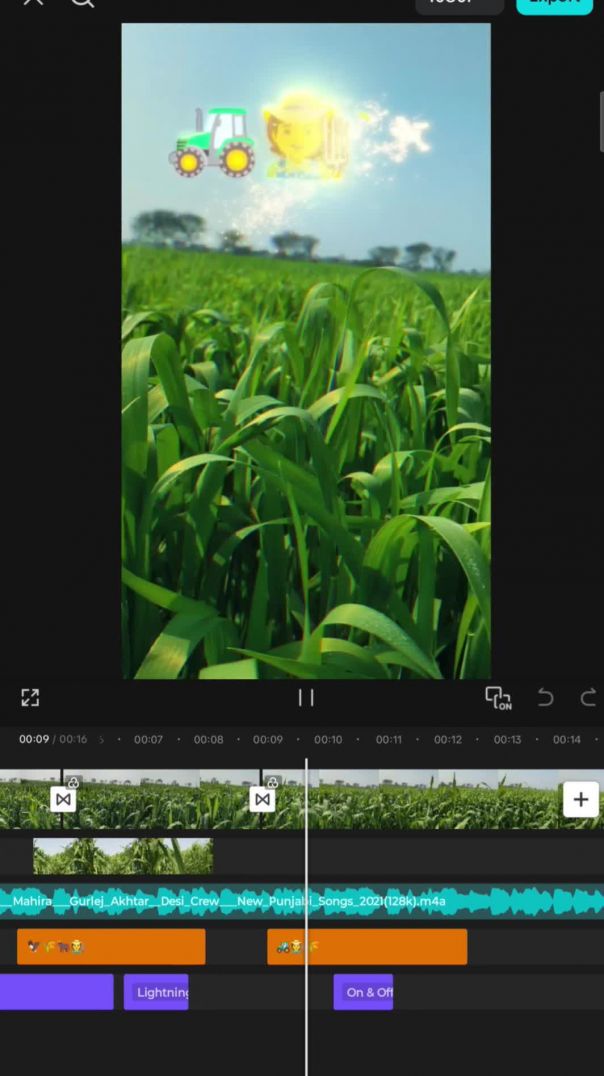This screenshot has height=1076, width=604.
Task: Undo the last edit
Action: click(545, 698)
